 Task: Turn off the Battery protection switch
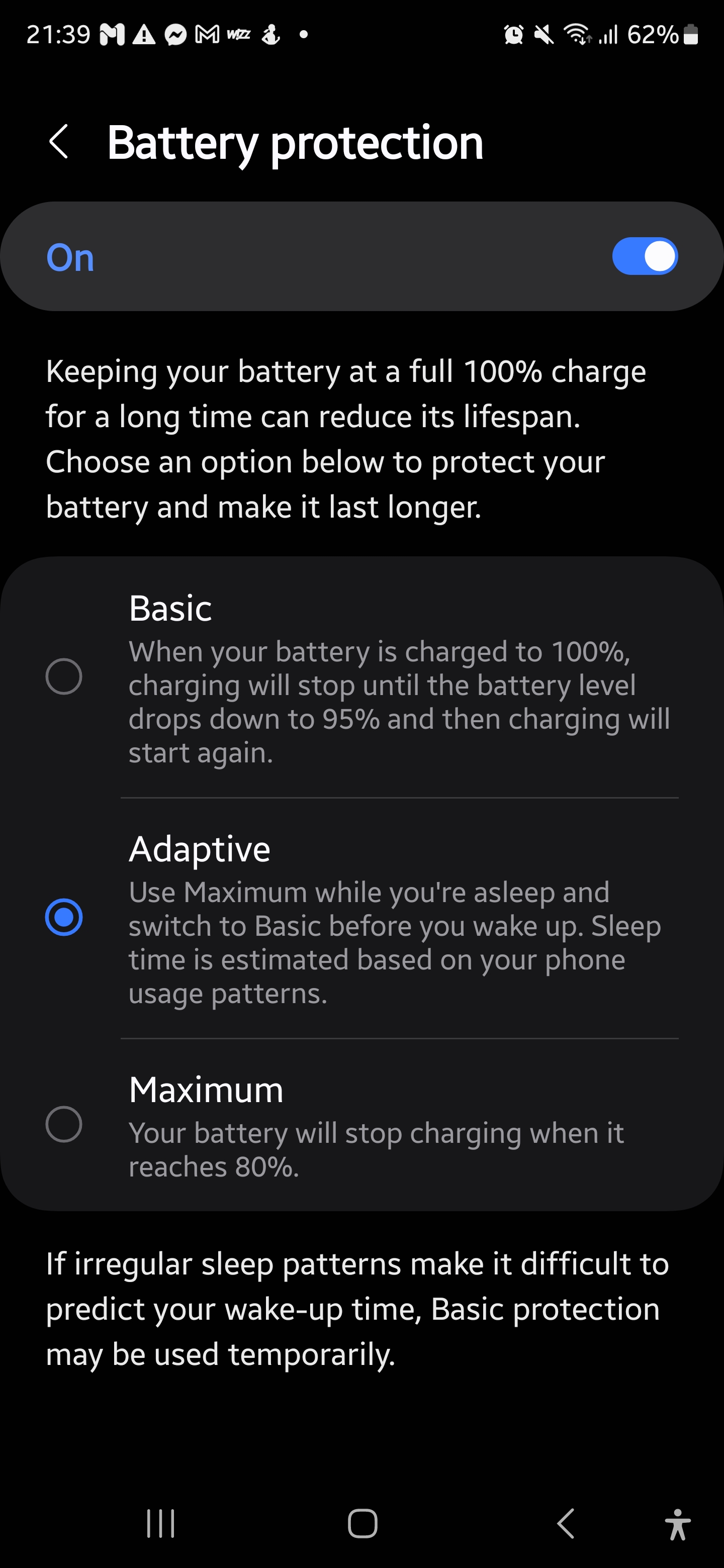(x=646, y=256)
